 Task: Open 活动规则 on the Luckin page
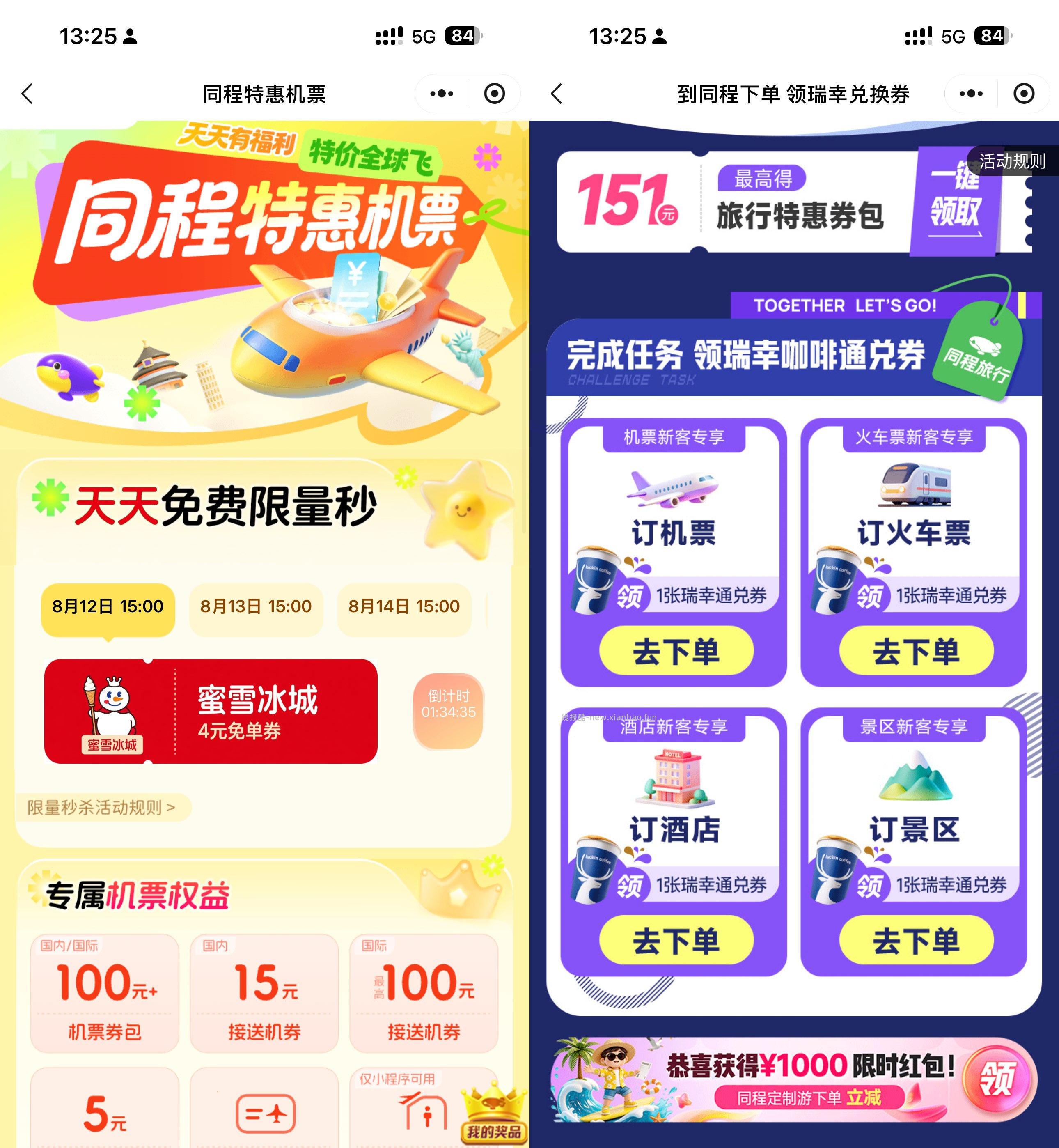[x=1012, y=161]
